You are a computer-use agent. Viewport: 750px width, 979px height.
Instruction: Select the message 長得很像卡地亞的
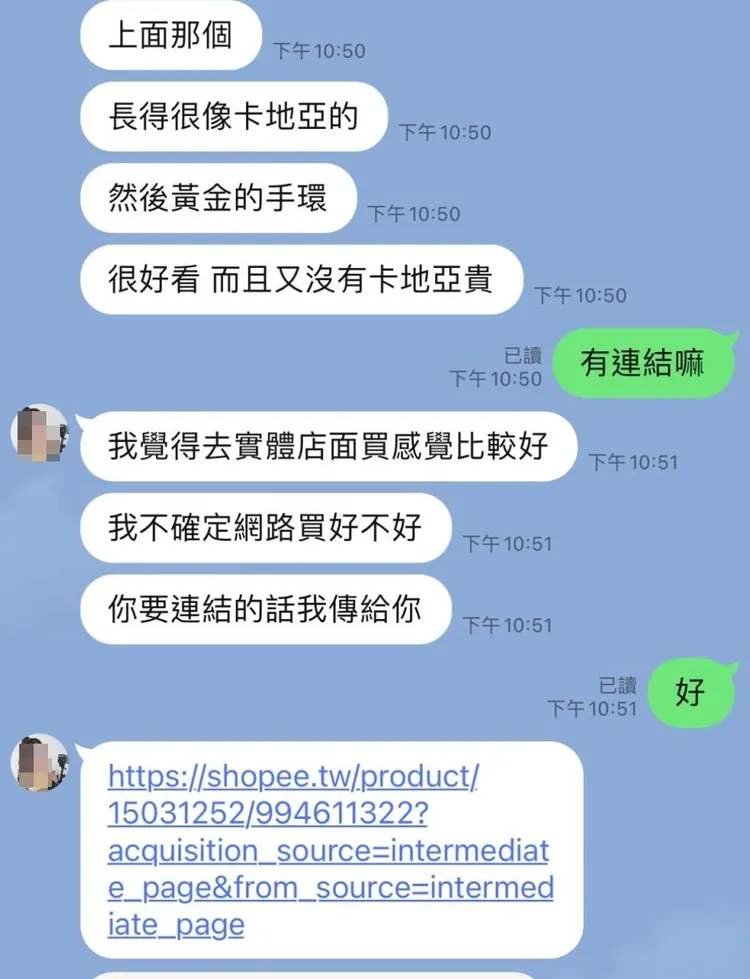point(232,117)
